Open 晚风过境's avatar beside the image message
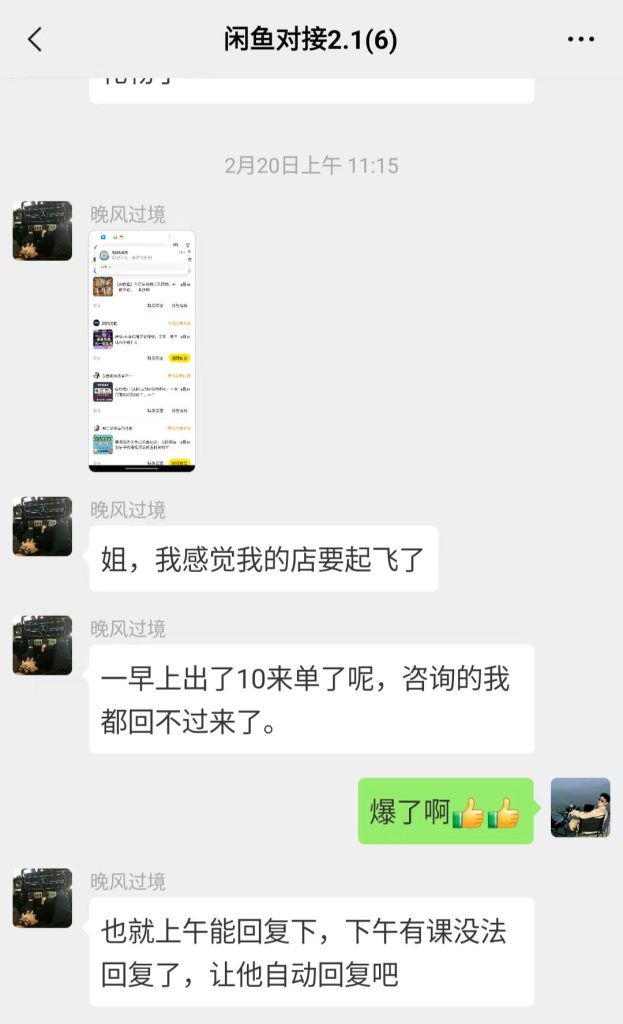 pyautogui.click(x=42, y=231)
